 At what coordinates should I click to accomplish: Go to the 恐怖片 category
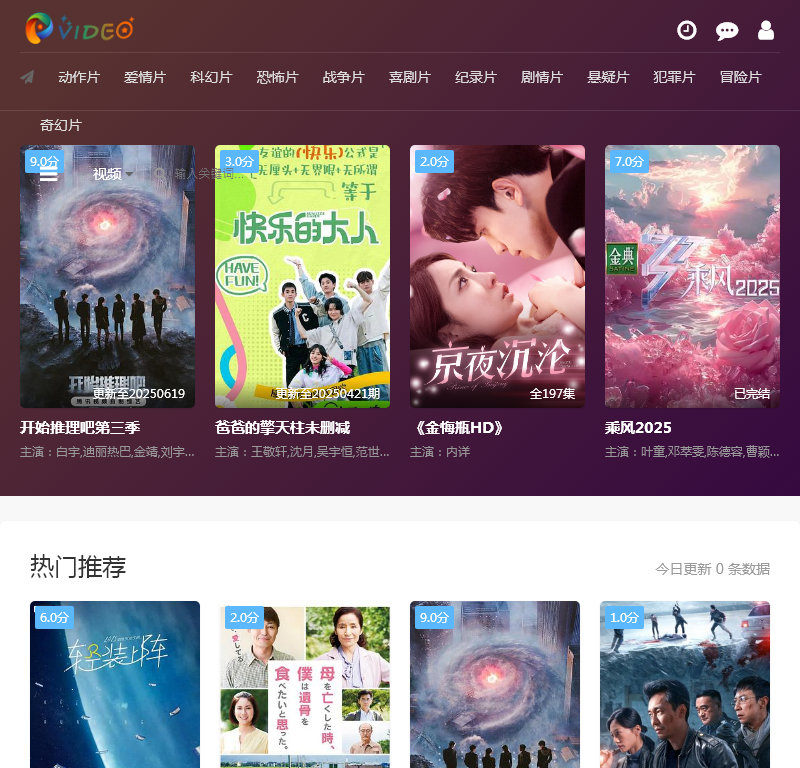coord(277,77)
